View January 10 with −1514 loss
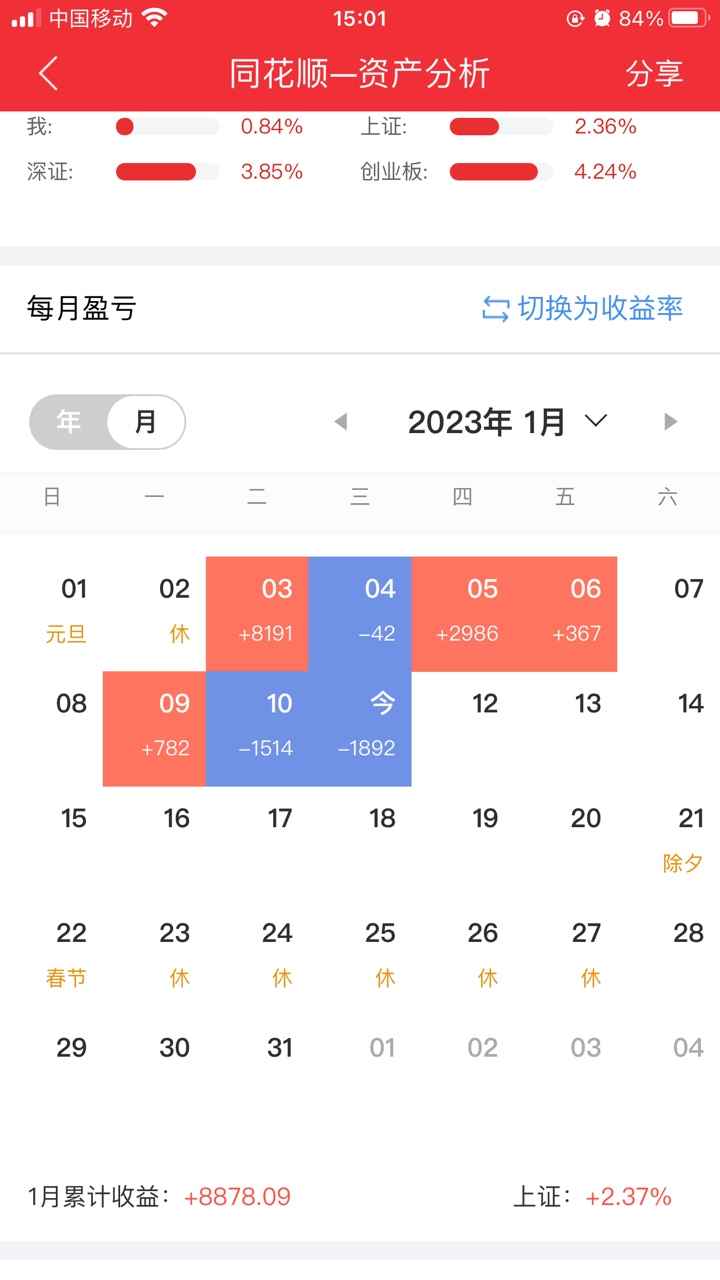Screen dimensions: 720x1280 point(257,728)
